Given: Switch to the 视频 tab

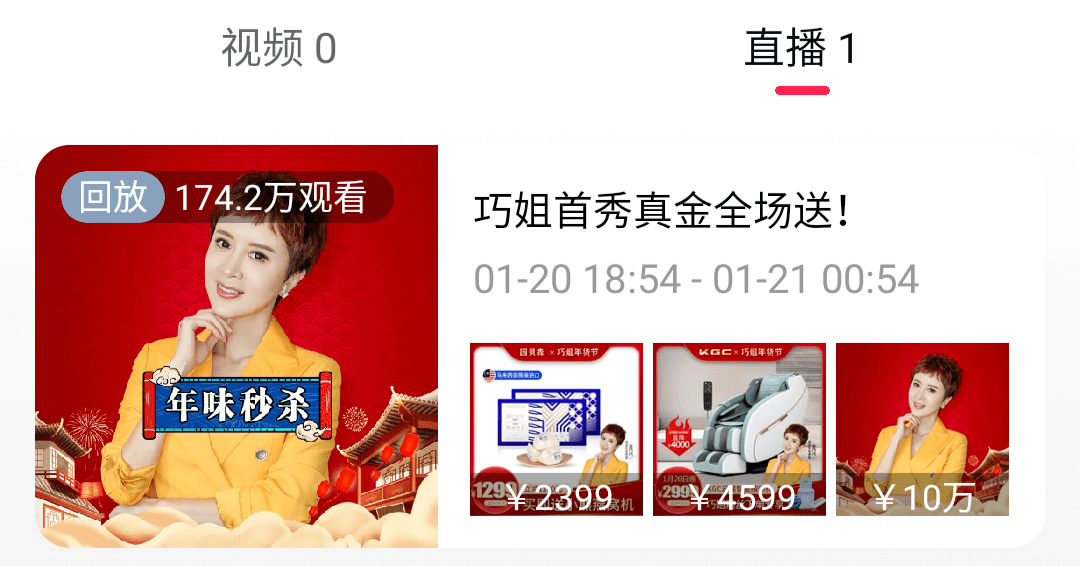Looking at the screenshot, I should click(278, 48).
